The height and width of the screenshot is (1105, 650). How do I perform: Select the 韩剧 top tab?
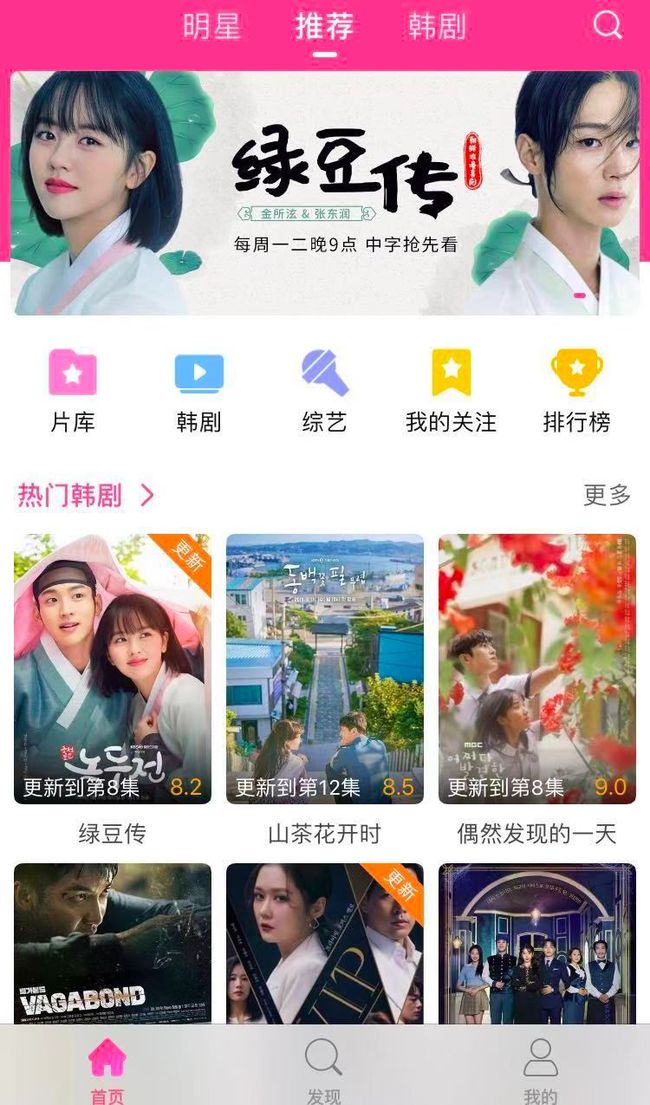pyautogui.click(x=437, y=27)
